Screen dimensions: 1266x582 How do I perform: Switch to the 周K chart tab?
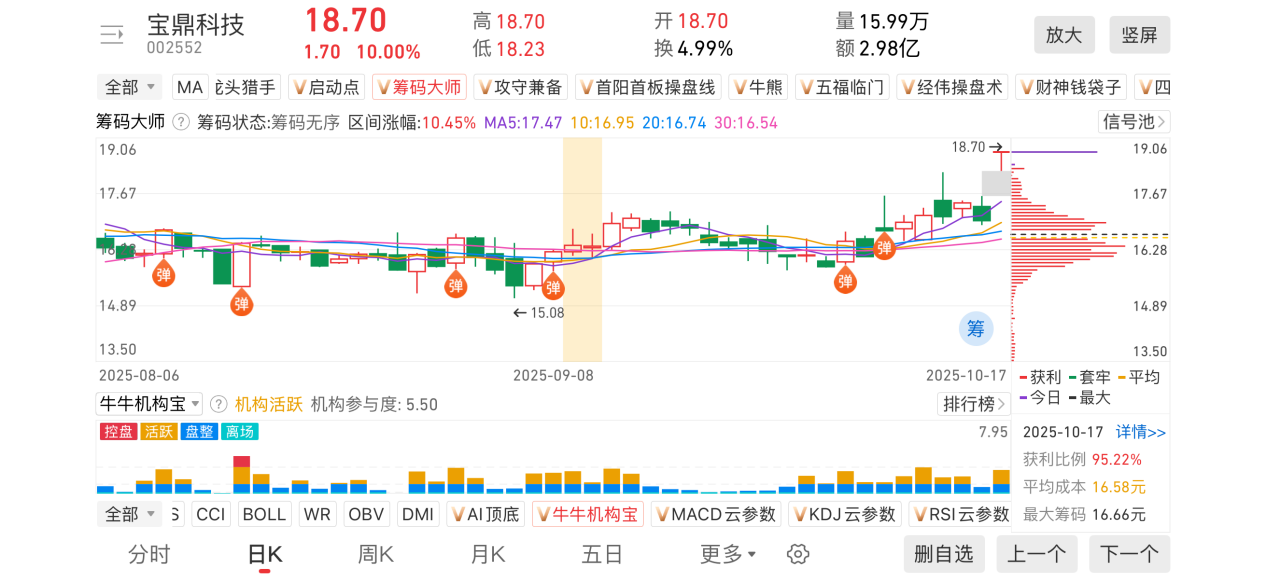click(x=376, y=554)
